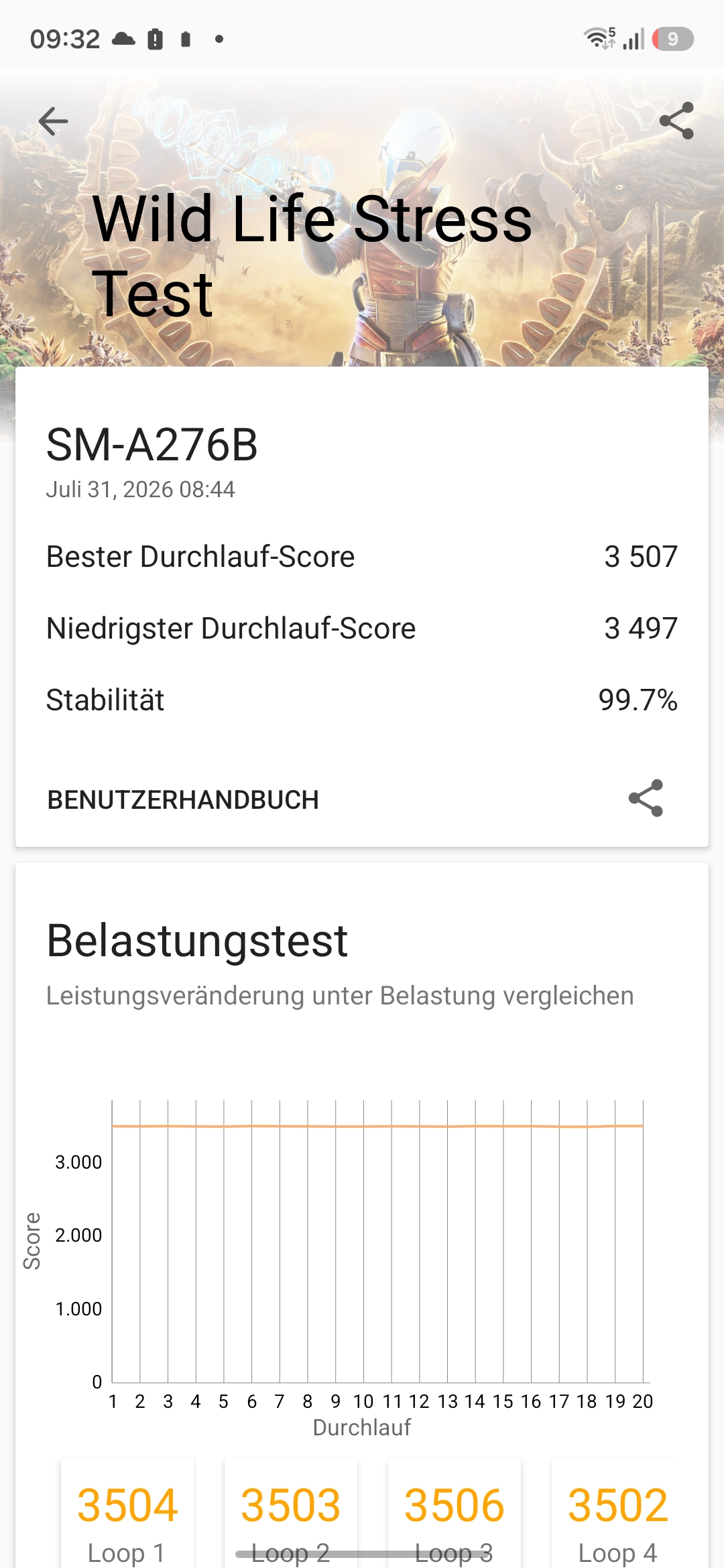Go back using the header arrow
Image resolution: width=724 pixels, height=1568 pixels.
(x=54, y=121)
